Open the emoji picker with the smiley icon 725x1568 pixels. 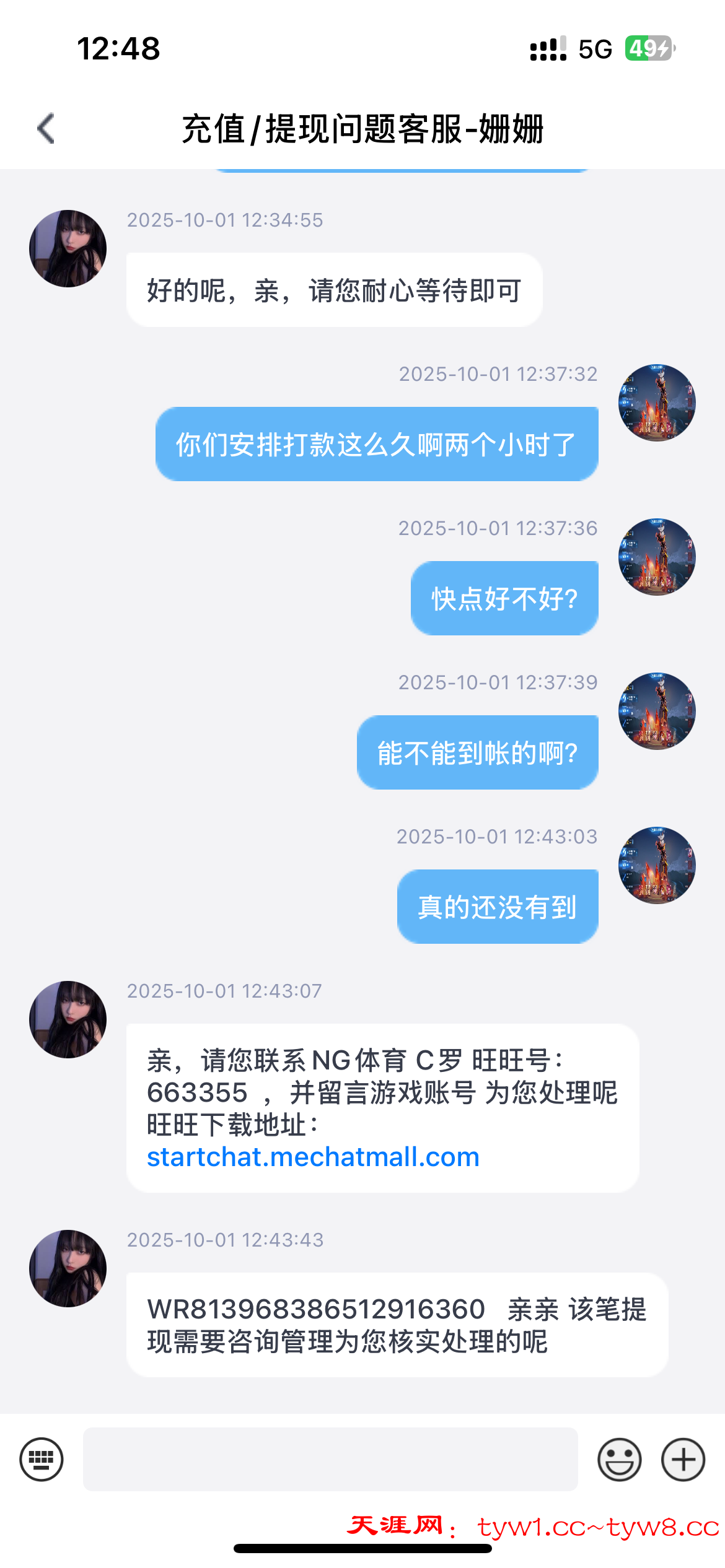click(x=619, y=1460)
